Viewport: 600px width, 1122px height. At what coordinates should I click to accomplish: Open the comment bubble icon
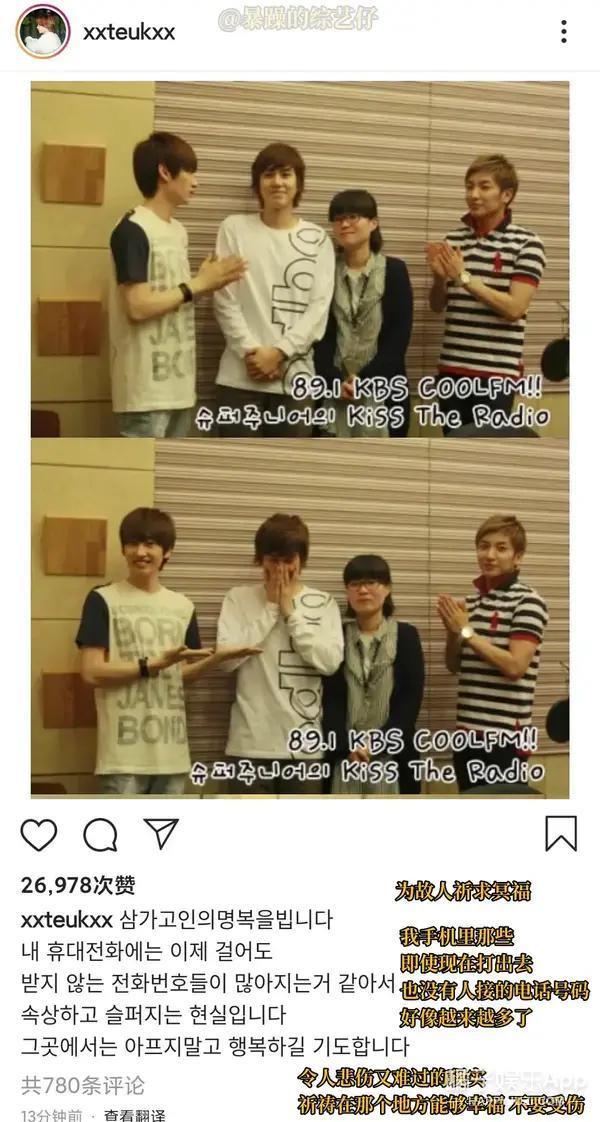click(x=100, y=834)
